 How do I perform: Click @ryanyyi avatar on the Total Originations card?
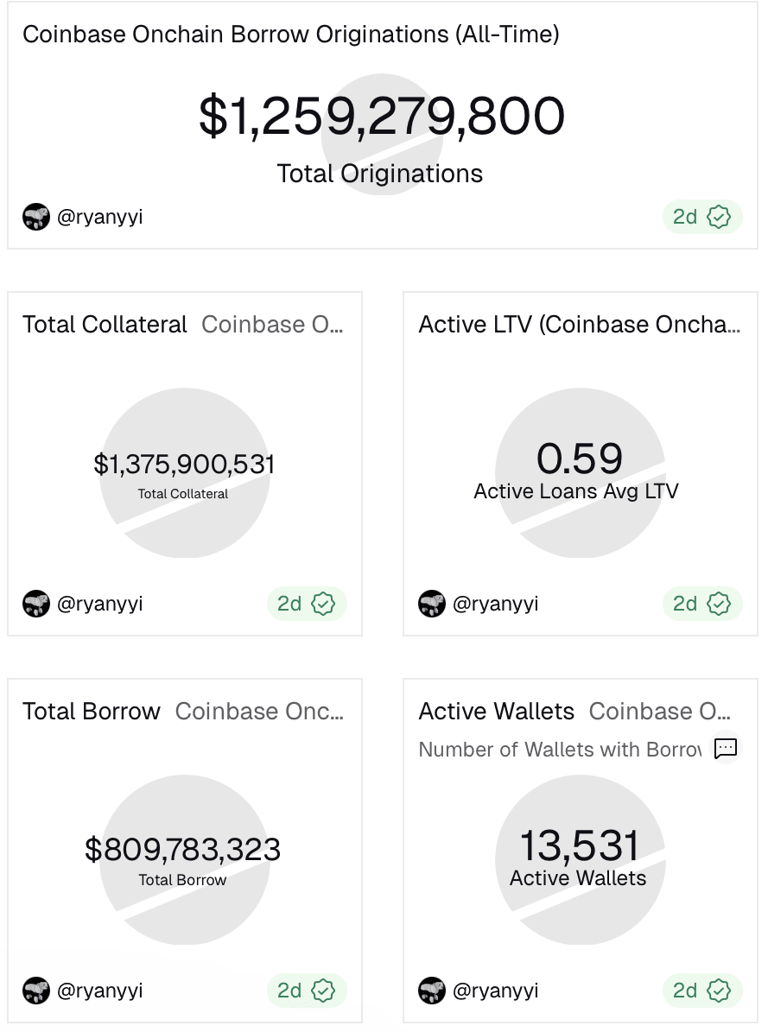click(36, 216)
